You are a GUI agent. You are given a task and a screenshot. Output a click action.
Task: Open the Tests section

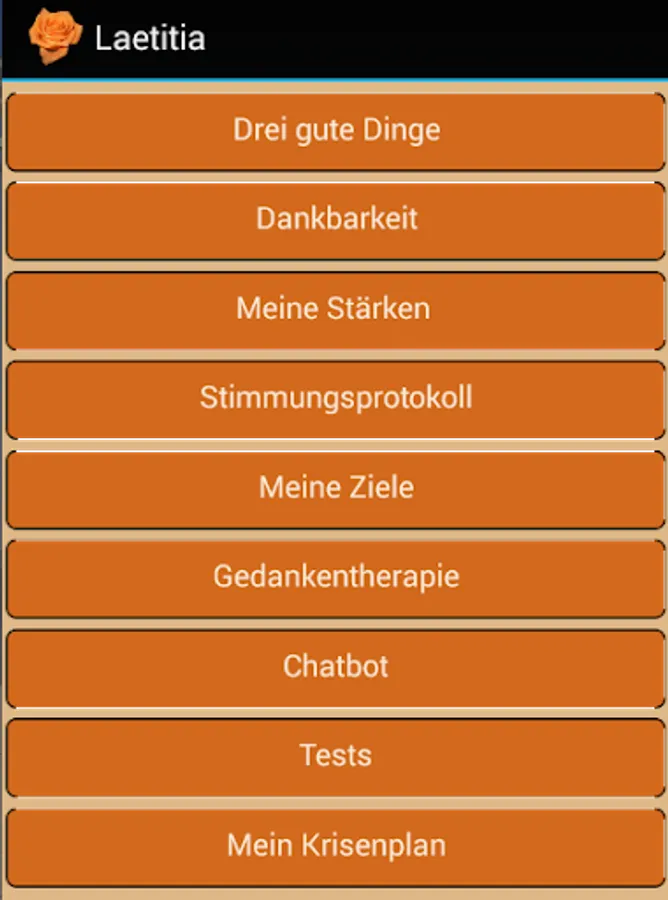(x=336, y=756)
